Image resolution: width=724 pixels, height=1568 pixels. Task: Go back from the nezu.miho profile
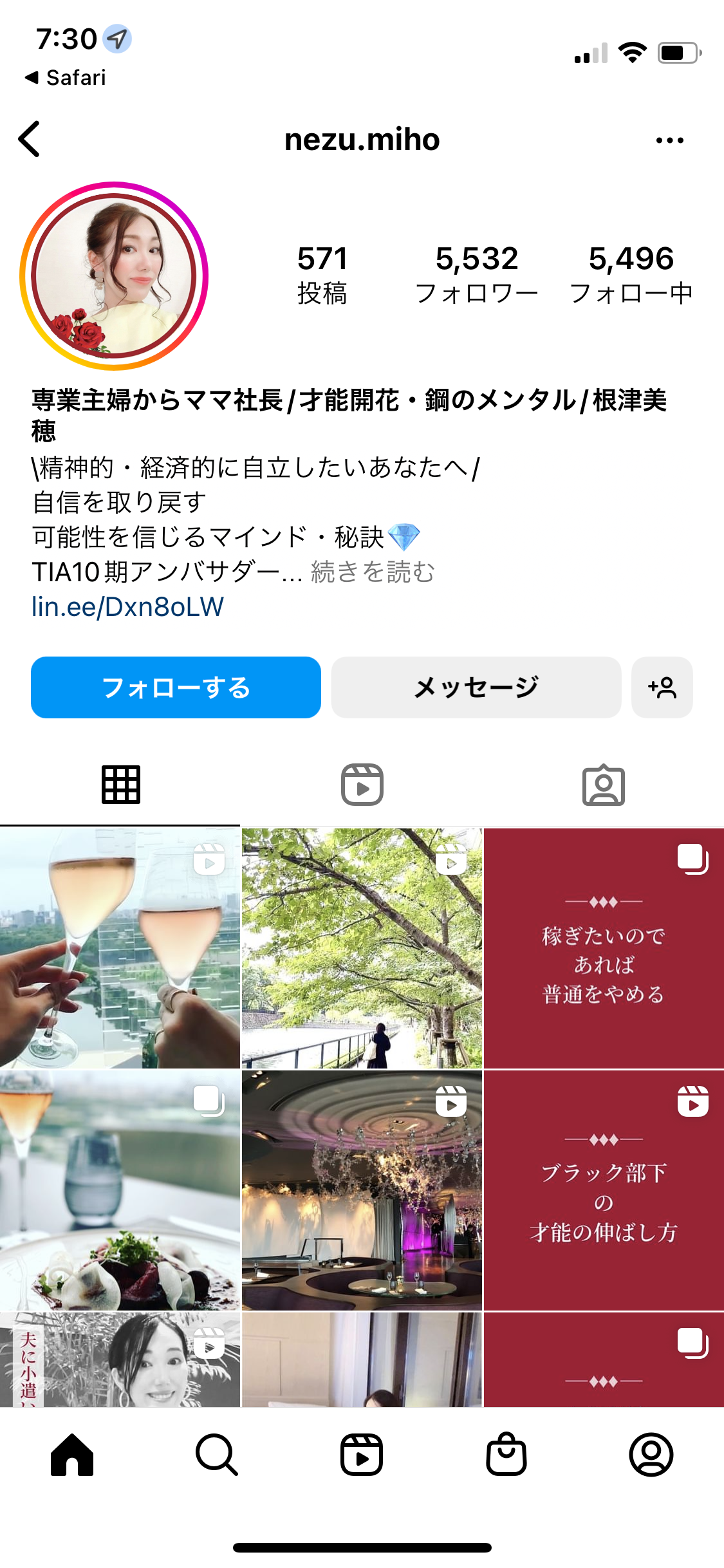[x=30, y=139]
